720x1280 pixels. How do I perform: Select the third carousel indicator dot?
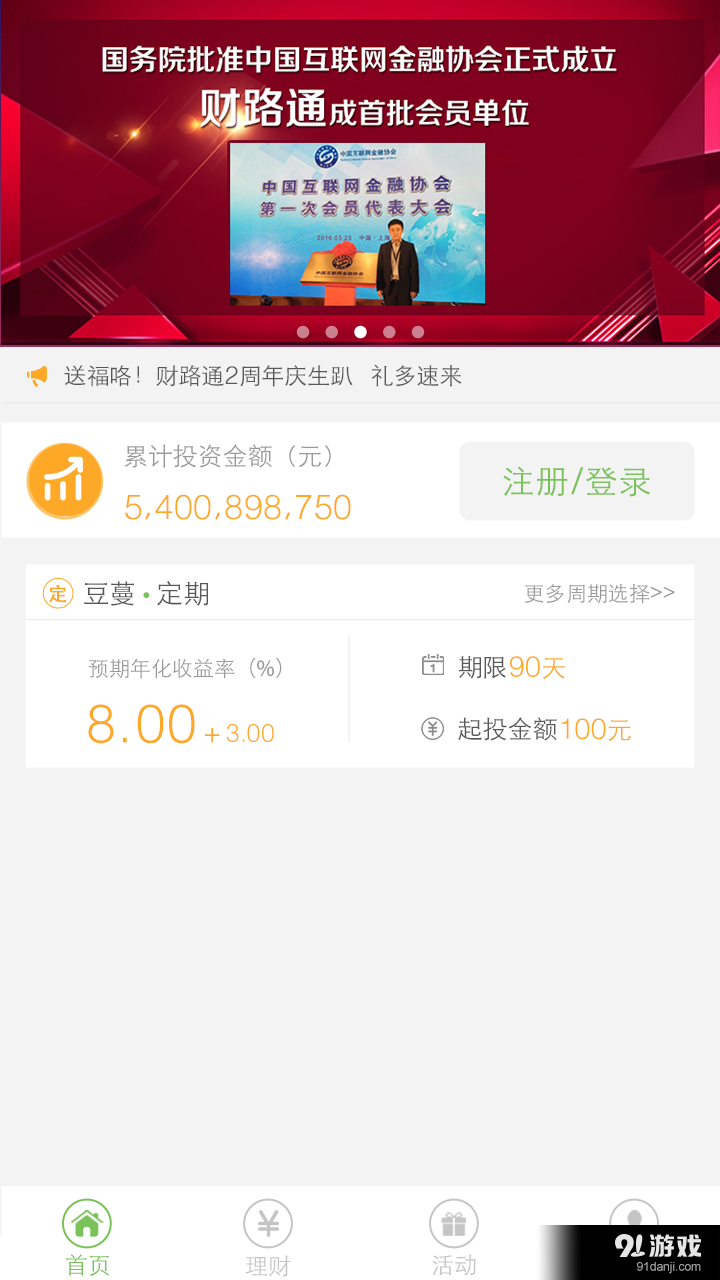coord(360,332)
